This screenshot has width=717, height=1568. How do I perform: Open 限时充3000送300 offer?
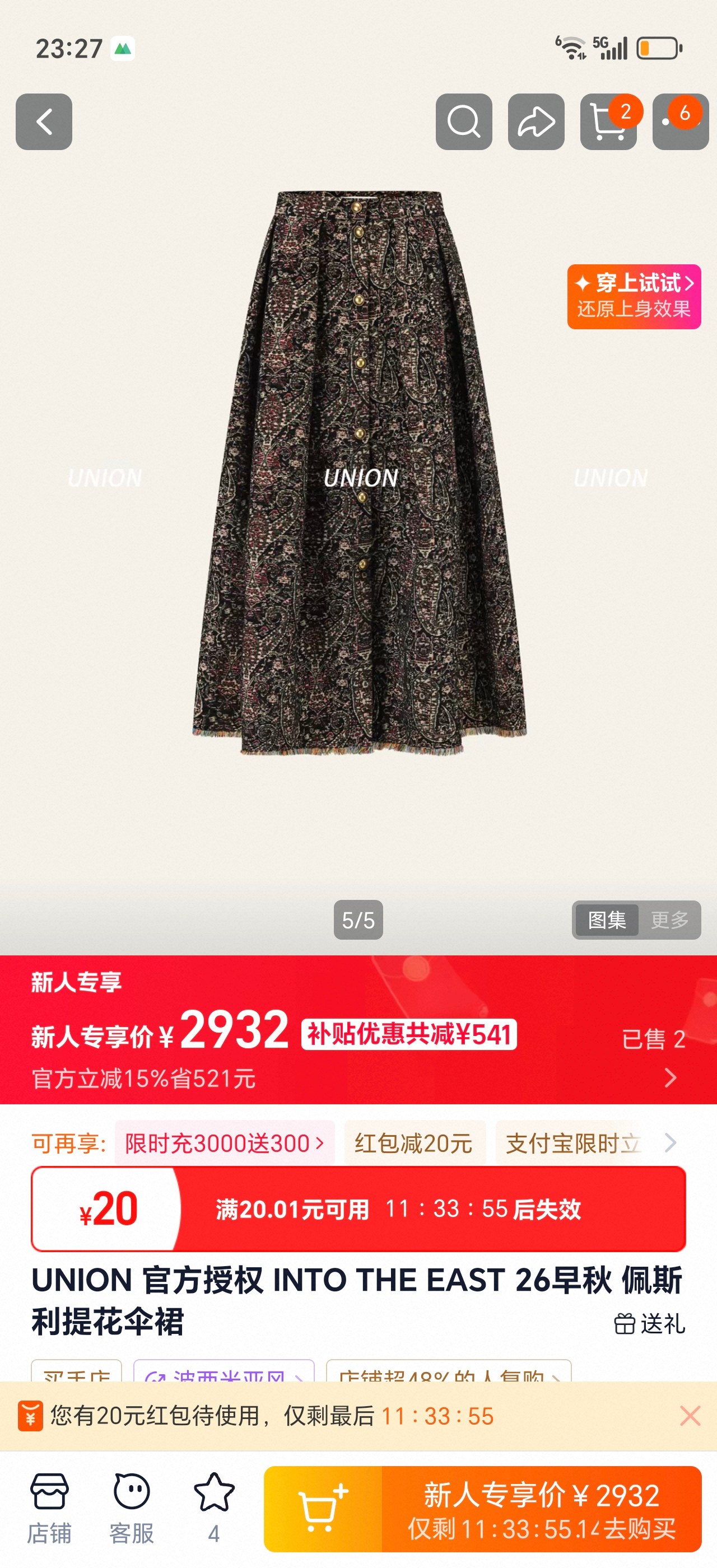click(225, 1143)
